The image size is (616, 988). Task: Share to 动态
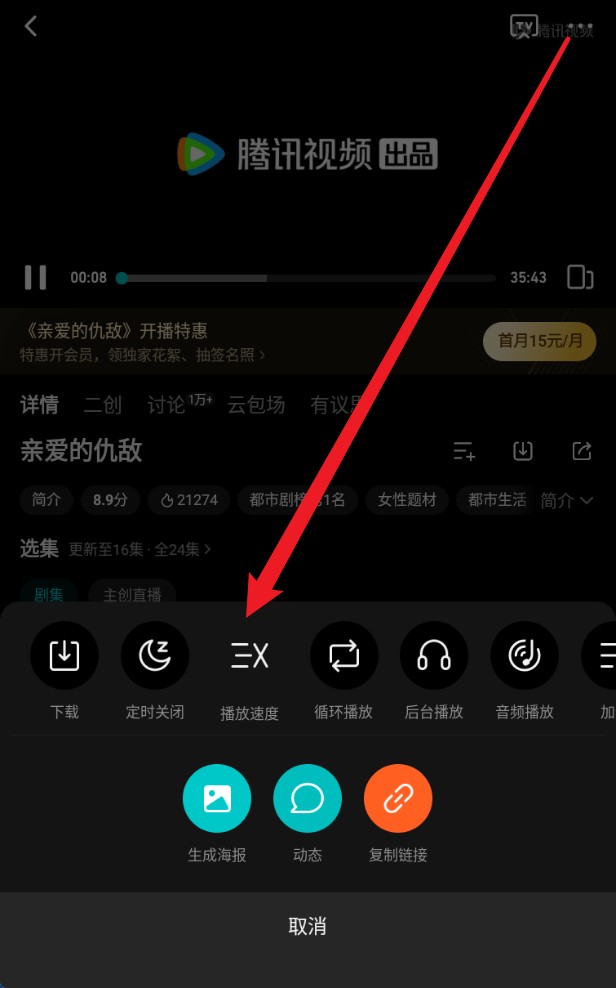(x=307, y=798)
